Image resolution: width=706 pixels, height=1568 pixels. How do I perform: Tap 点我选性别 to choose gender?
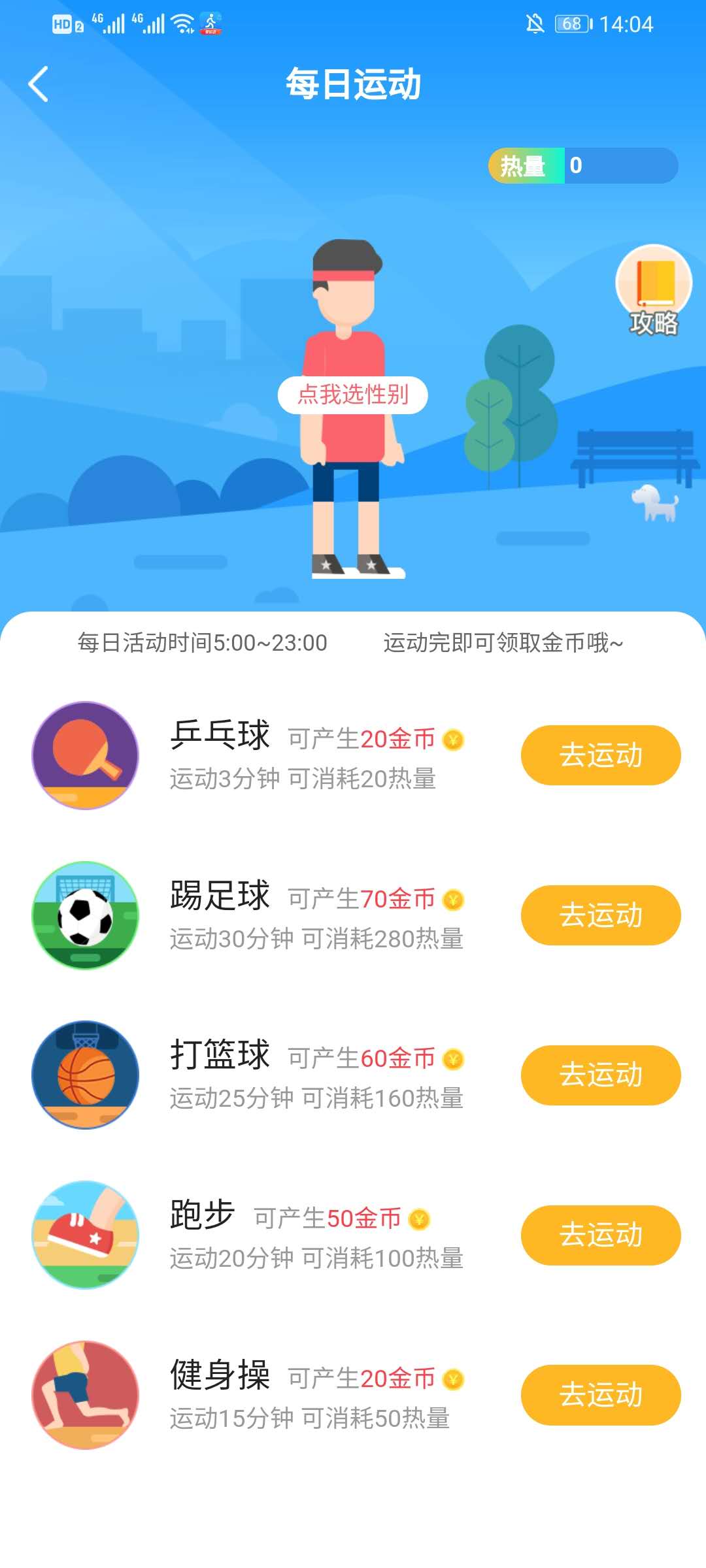point(353,395)
